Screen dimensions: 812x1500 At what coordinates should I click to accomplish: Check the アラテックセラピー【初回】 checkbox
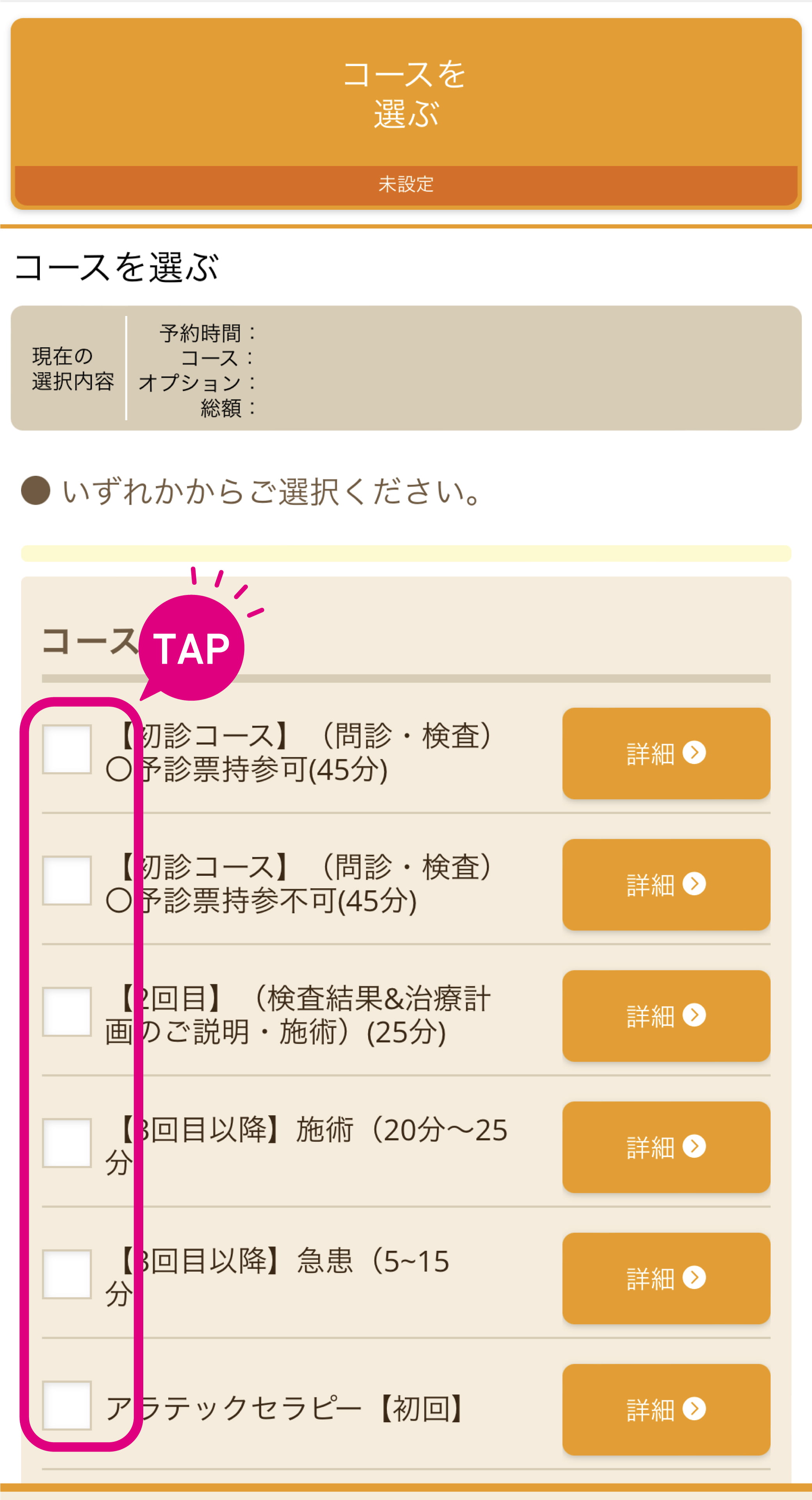[x=67, y=1406]
